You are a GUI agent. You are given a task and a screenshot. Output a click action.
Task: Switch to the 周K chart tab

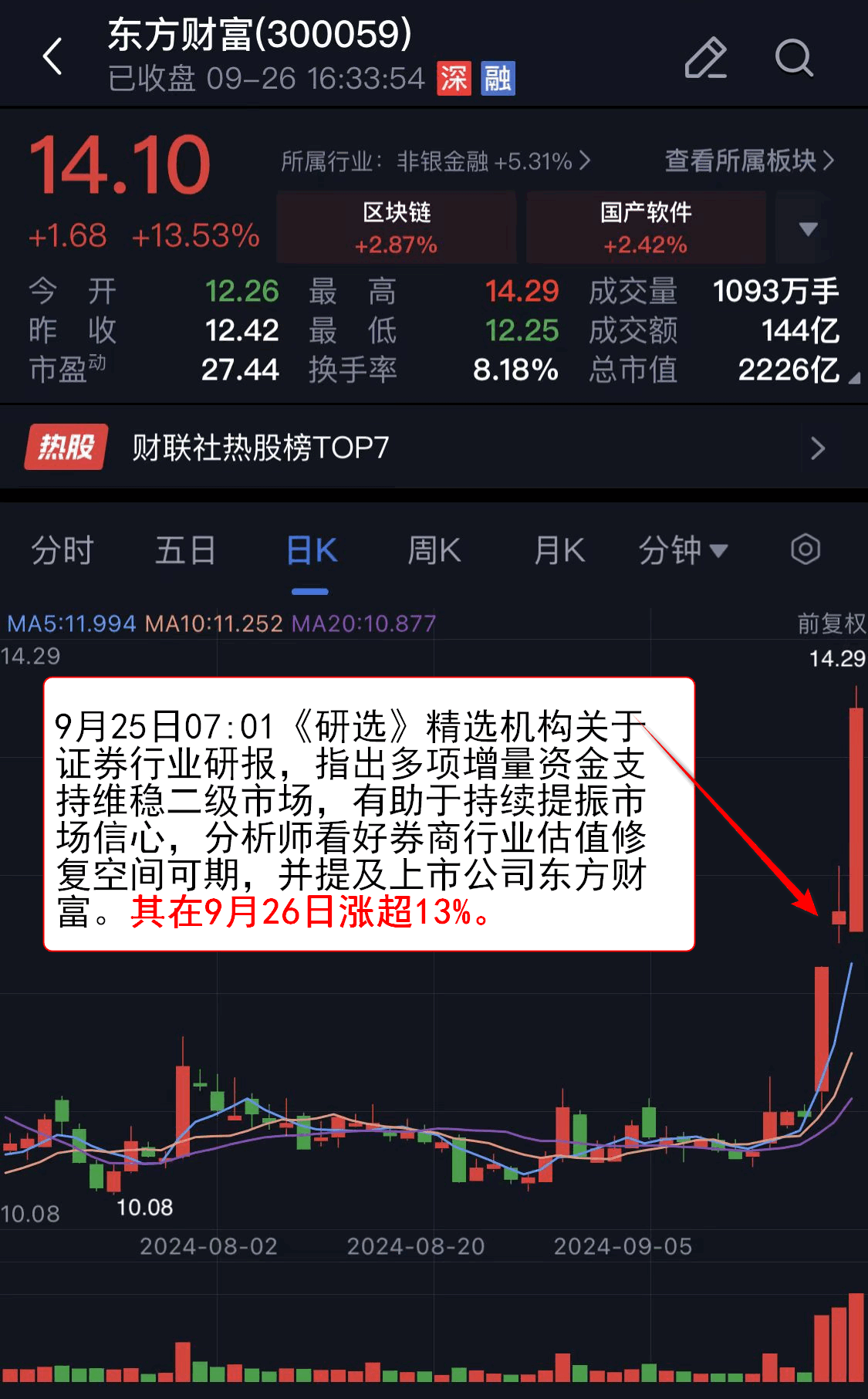[x=434, y=551]
